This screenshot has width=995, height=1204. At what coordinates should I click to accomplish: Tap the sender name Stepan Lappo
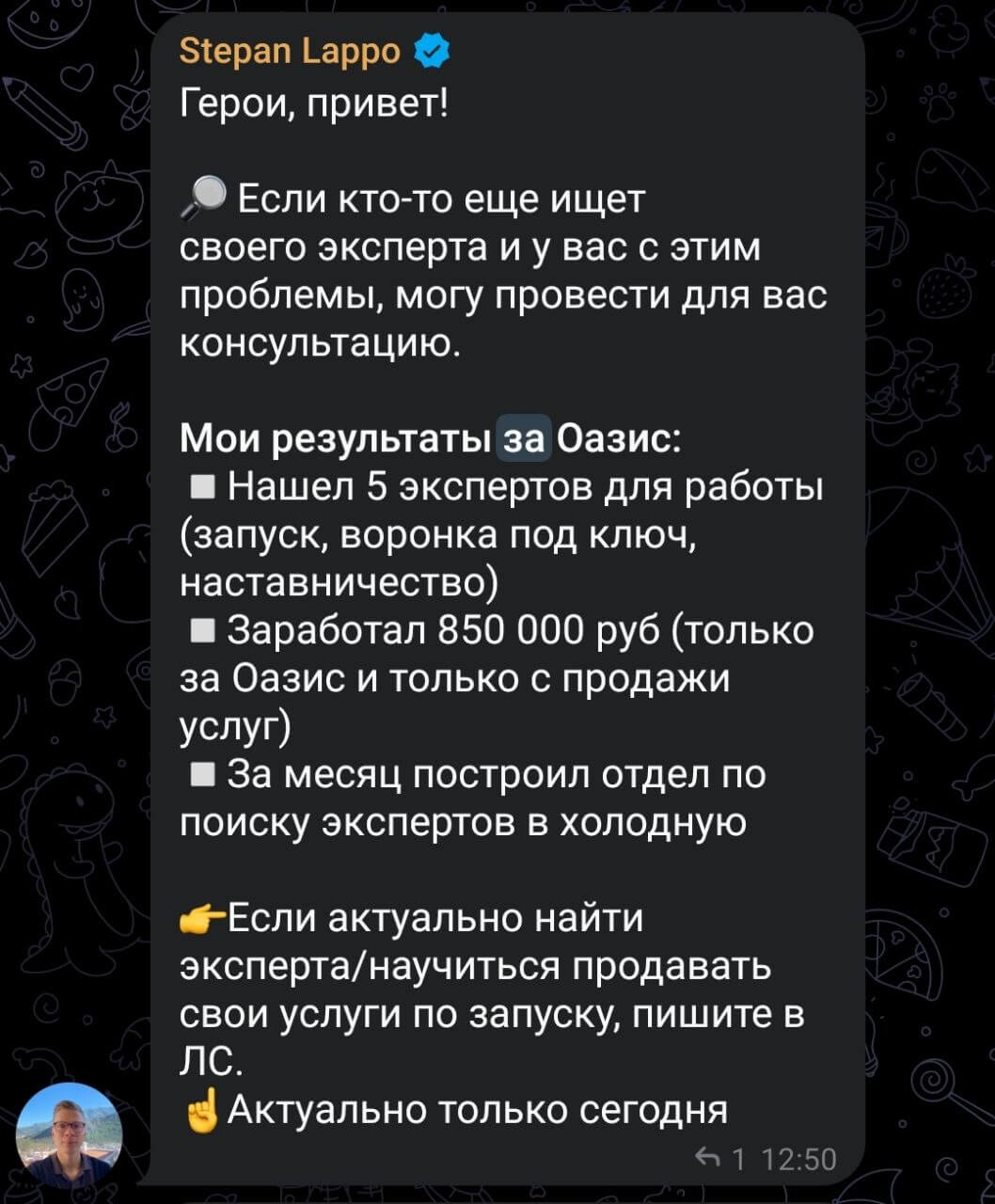tap(290, 50)
